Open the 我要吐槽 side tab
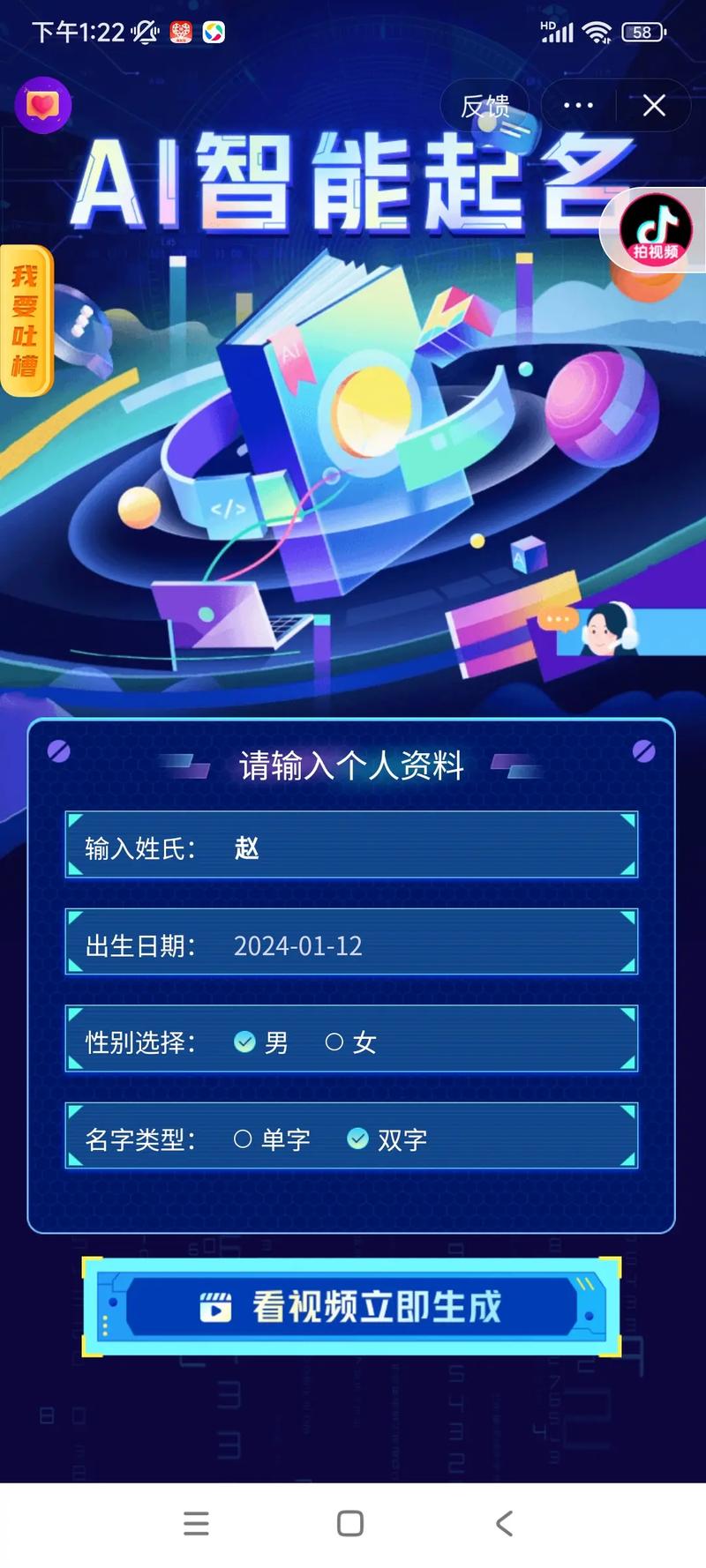This screenshot has height=1568, width=706. tap(26, 321)
